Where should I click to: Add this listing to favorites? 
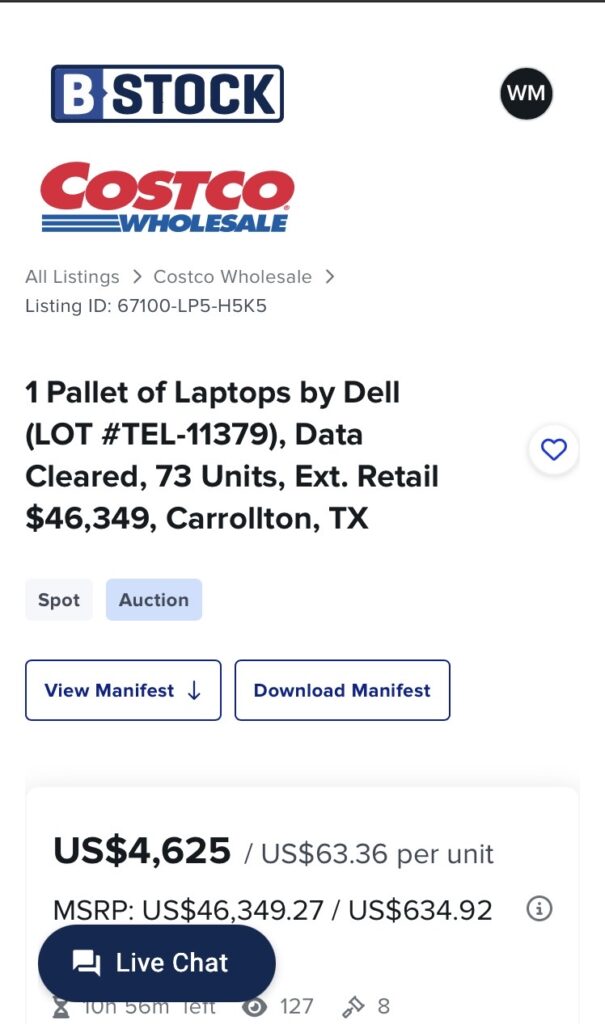click(x=553, y=449)
